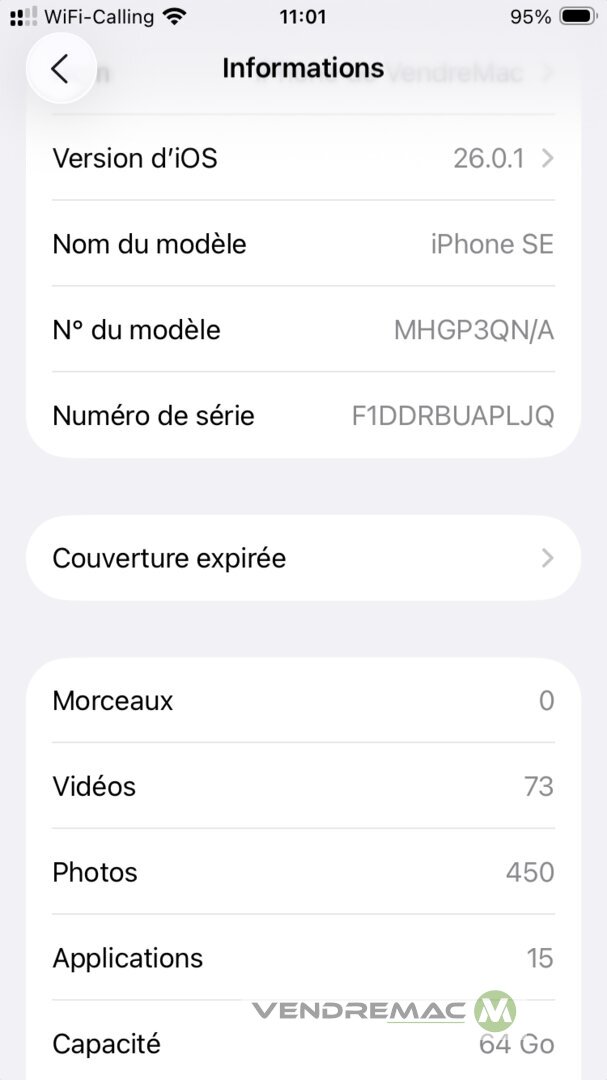Screen dimensions: 607x1080
Task: Open the Version d'iOS row
Action: (x=302, y=158)
